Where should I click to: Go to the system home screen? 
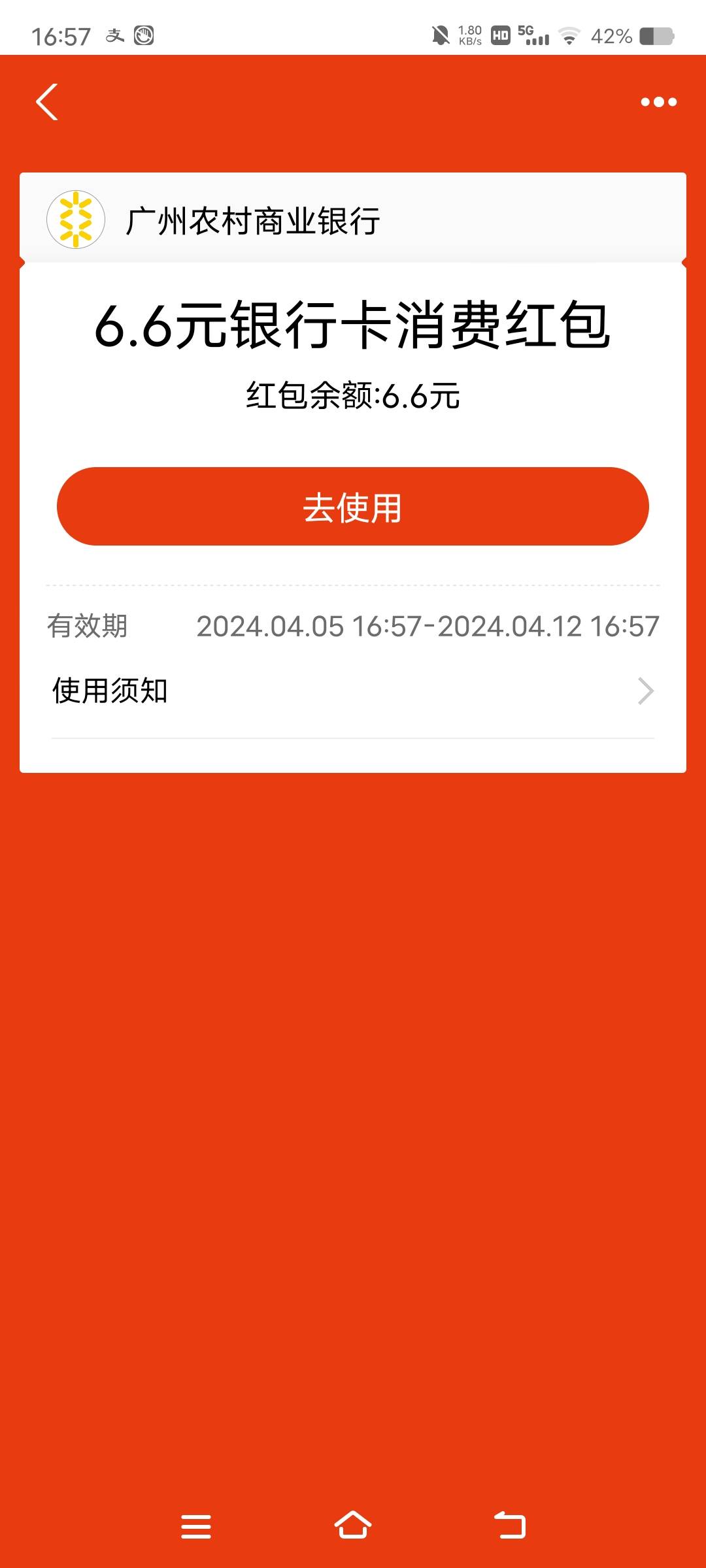(x=353, y=1526)
